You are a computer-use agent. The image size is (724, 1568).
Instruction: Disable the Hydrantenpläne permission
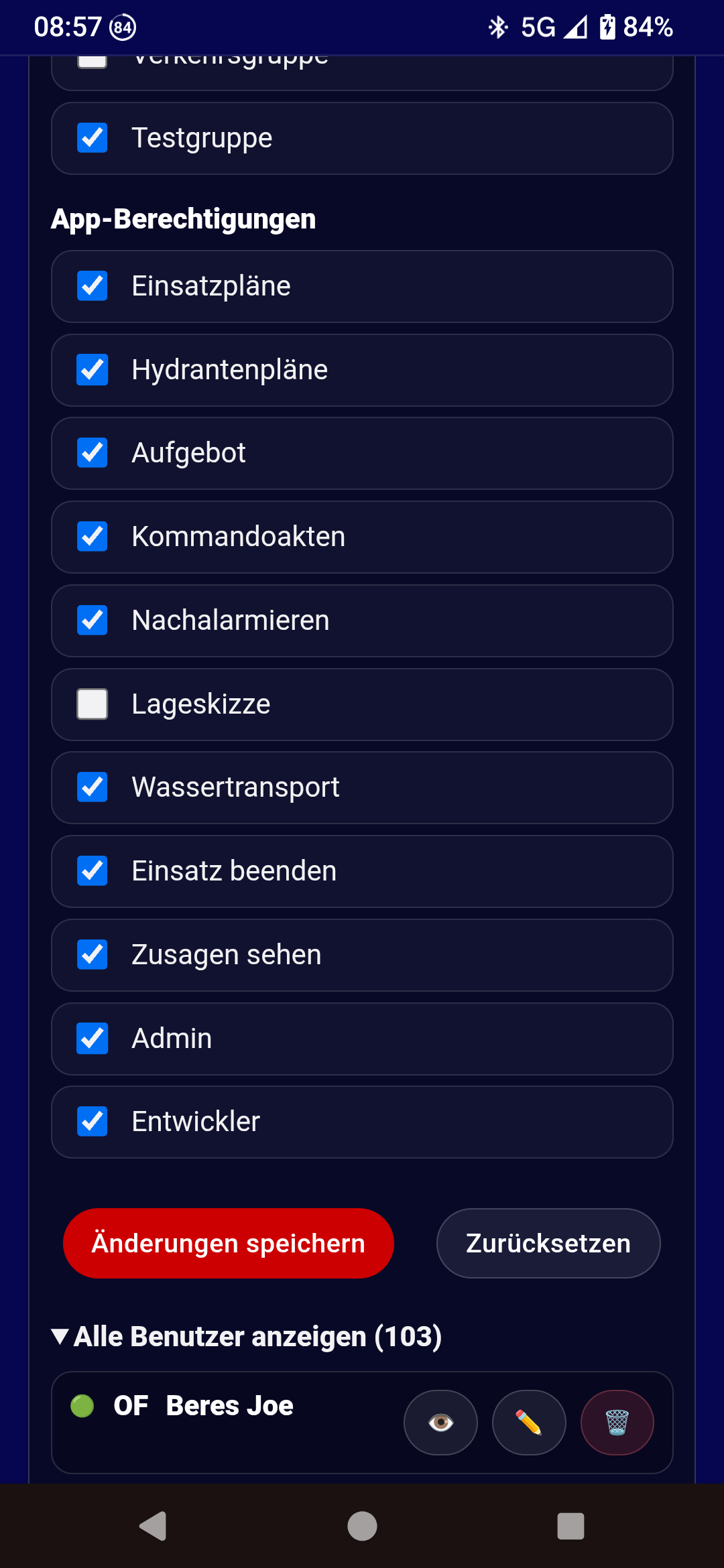92,369
